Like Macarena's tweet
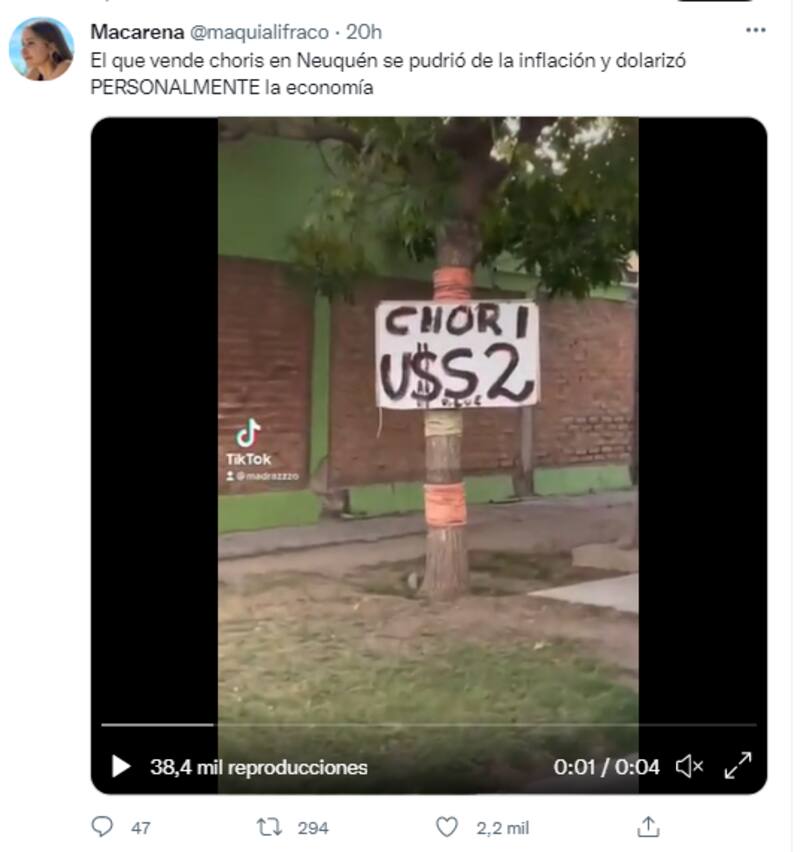Image resolution: width=800 pixels, height=852 pixels. click(x=447, y=827)
